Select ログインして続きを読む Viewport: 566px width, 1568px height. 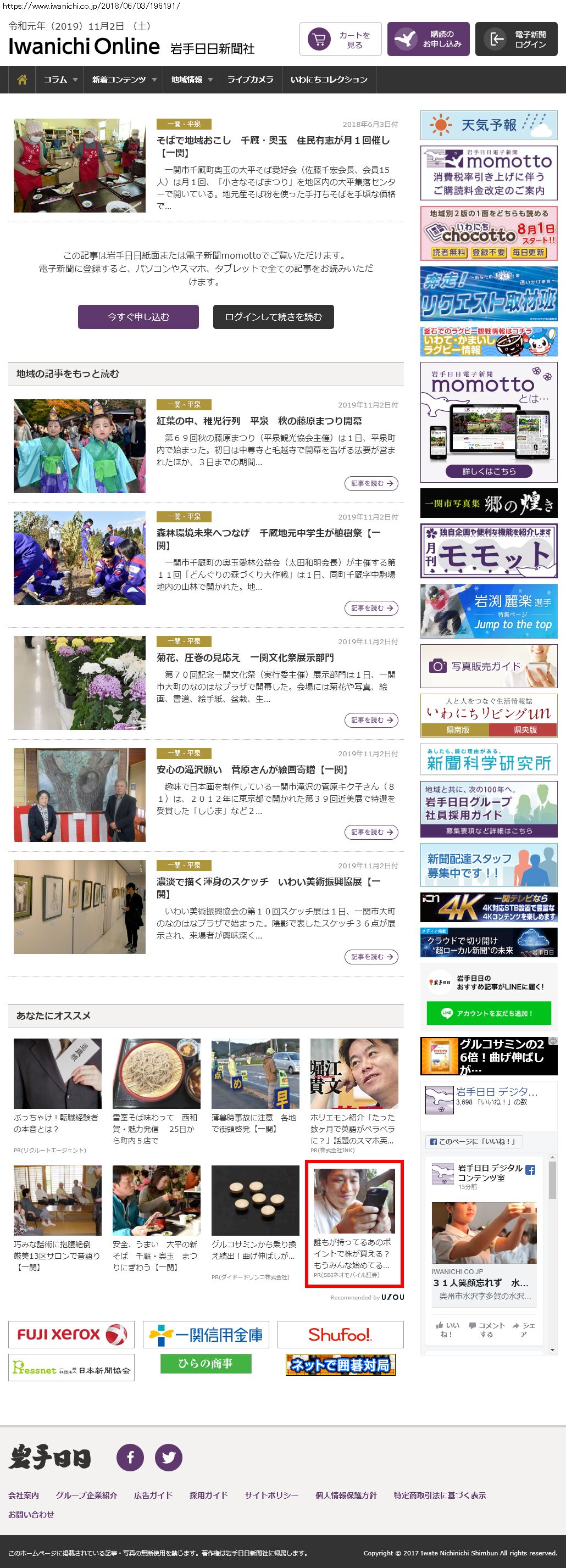tap(273, 316)
